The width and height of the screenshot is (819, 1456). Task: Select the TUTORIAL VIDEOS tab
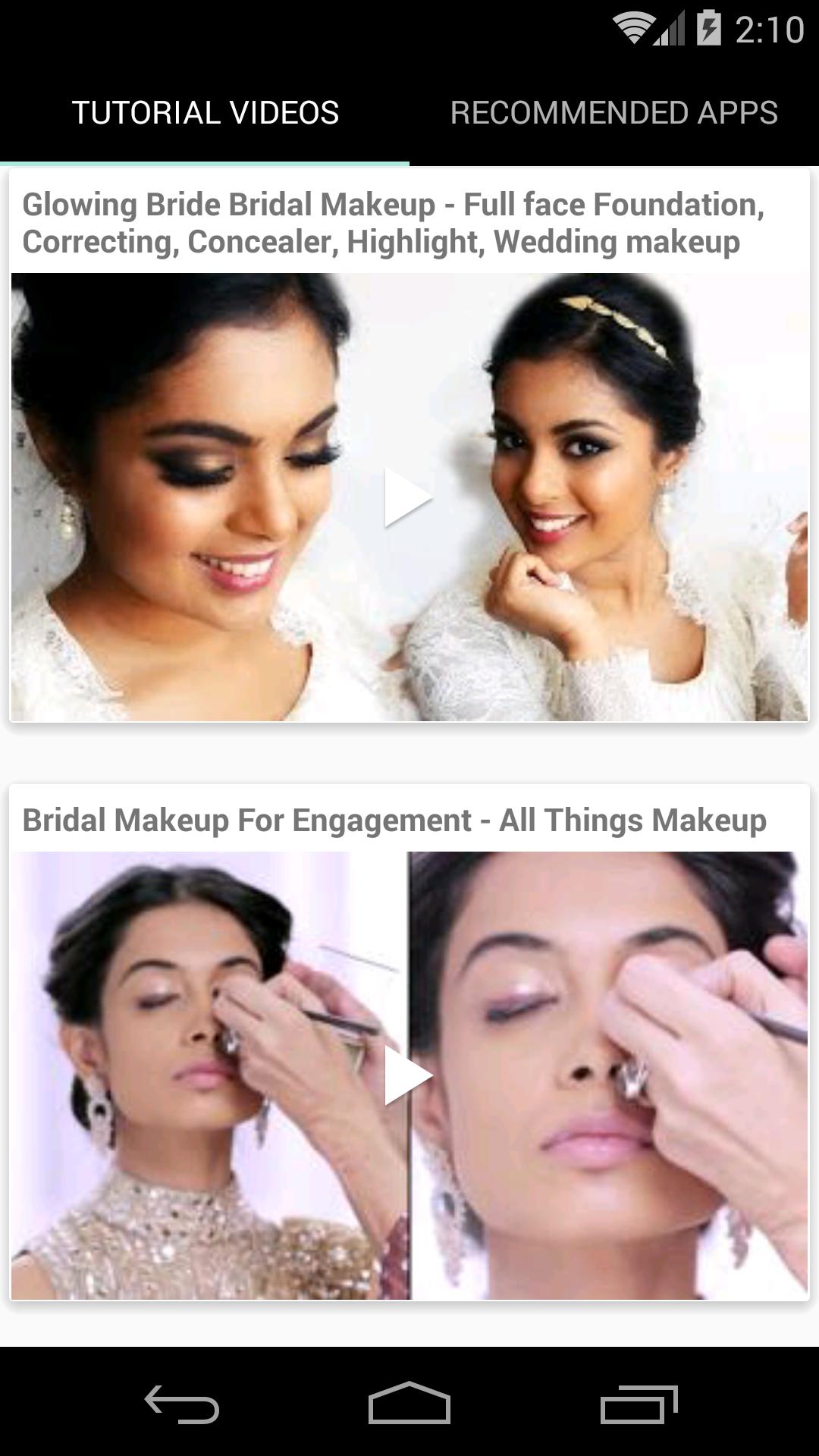point(205,111)
